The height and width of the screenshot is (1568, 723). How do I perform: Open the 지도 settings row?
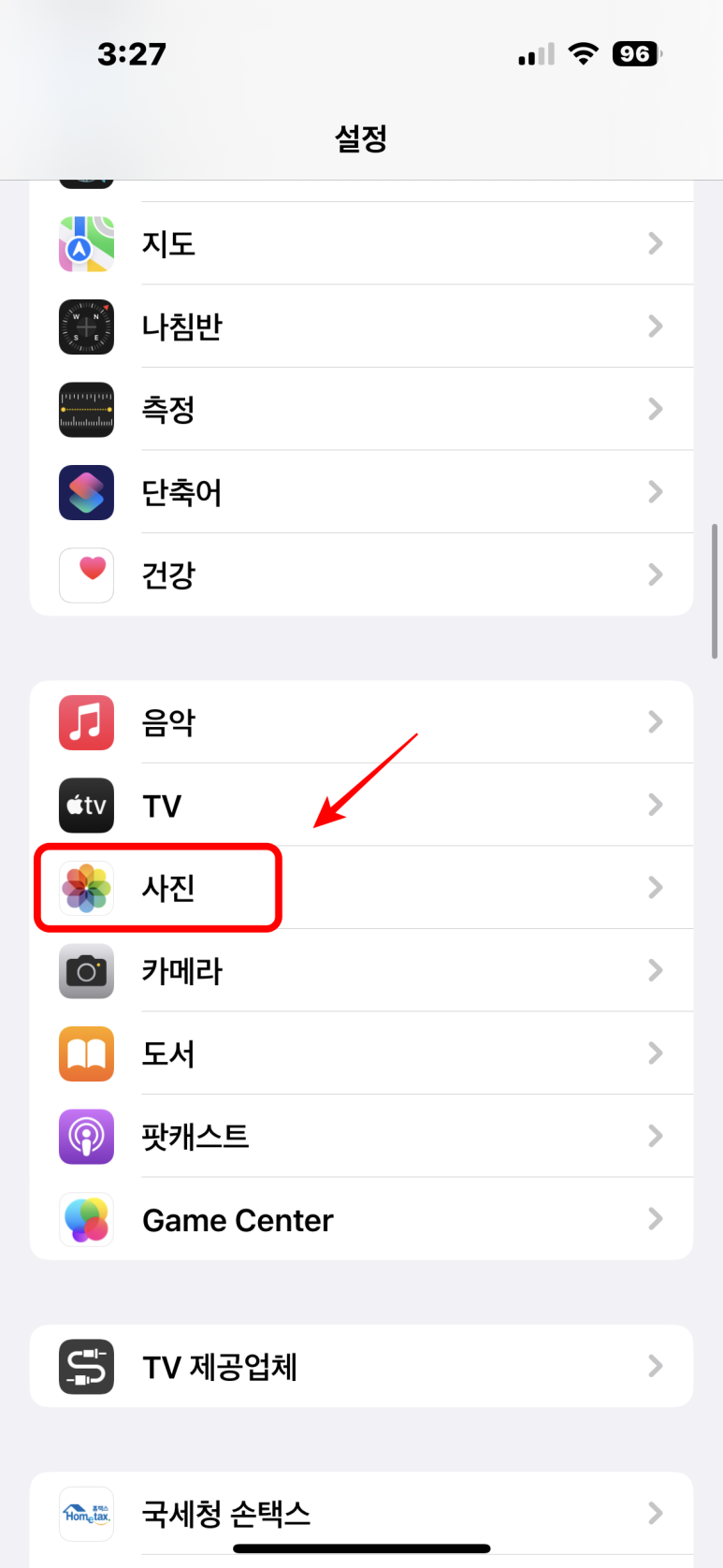pyautogui.click(x=361, y=243)
